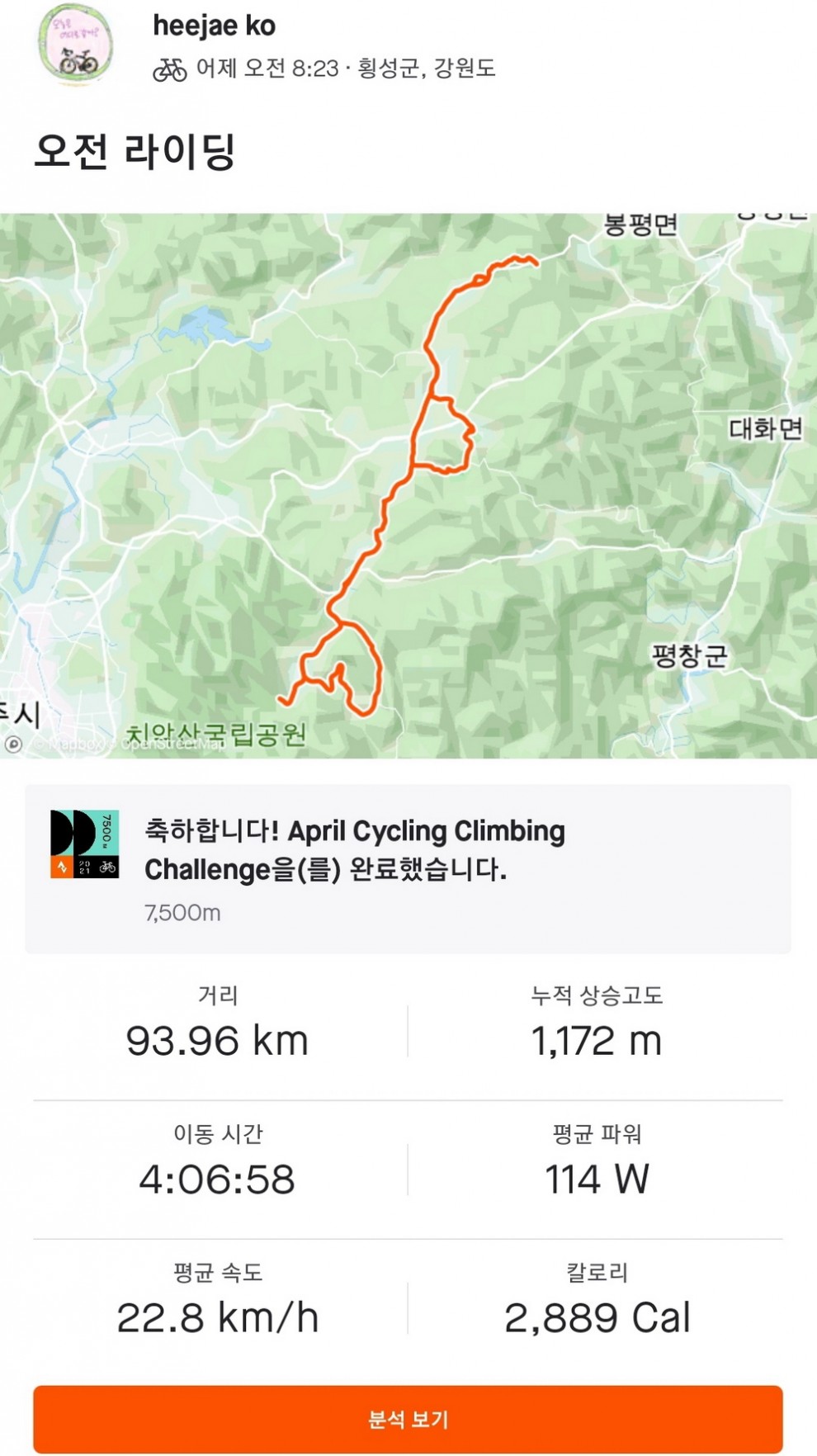
Task: Tap the 분석 보기 button
Action: pos(408,1419)
